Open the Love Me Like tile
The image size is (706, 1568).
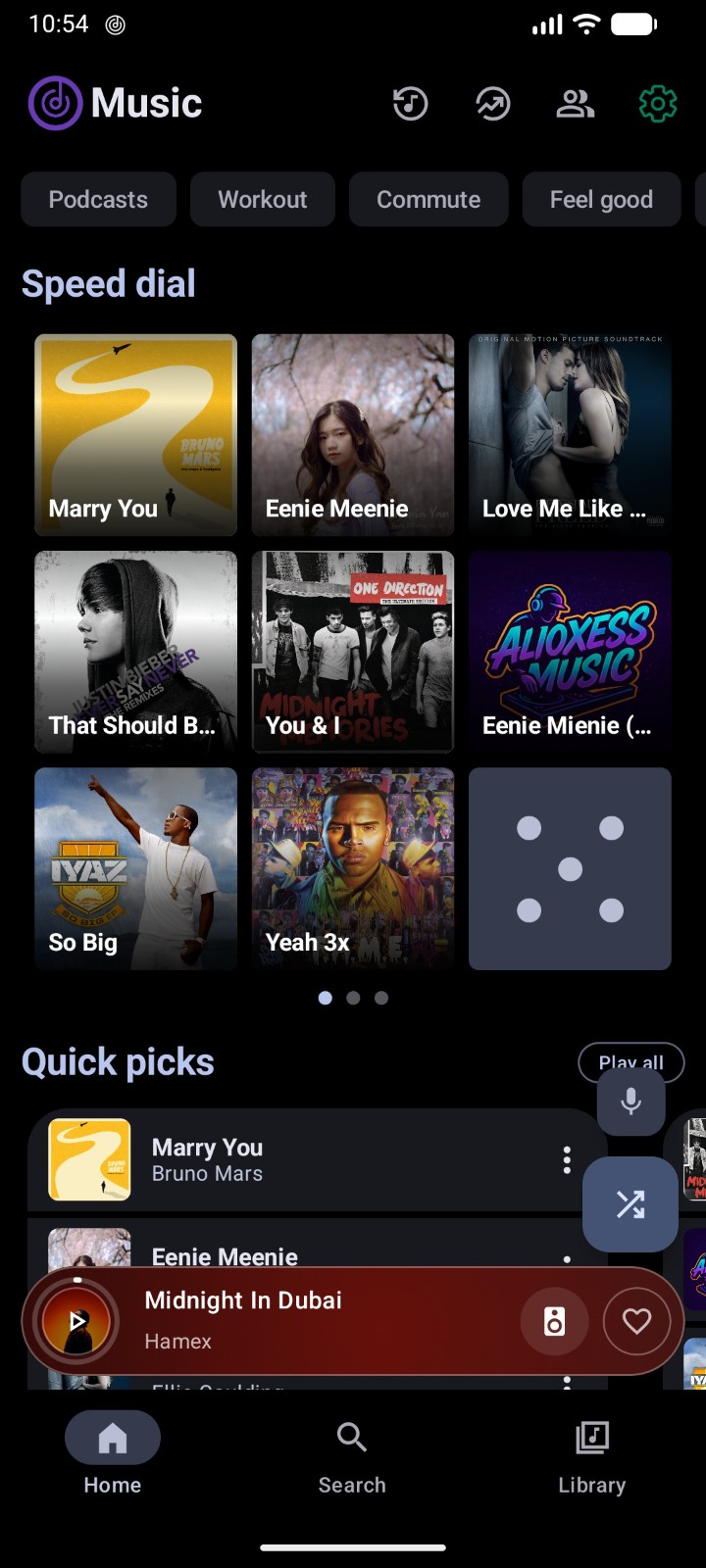(x=570, y=435)
